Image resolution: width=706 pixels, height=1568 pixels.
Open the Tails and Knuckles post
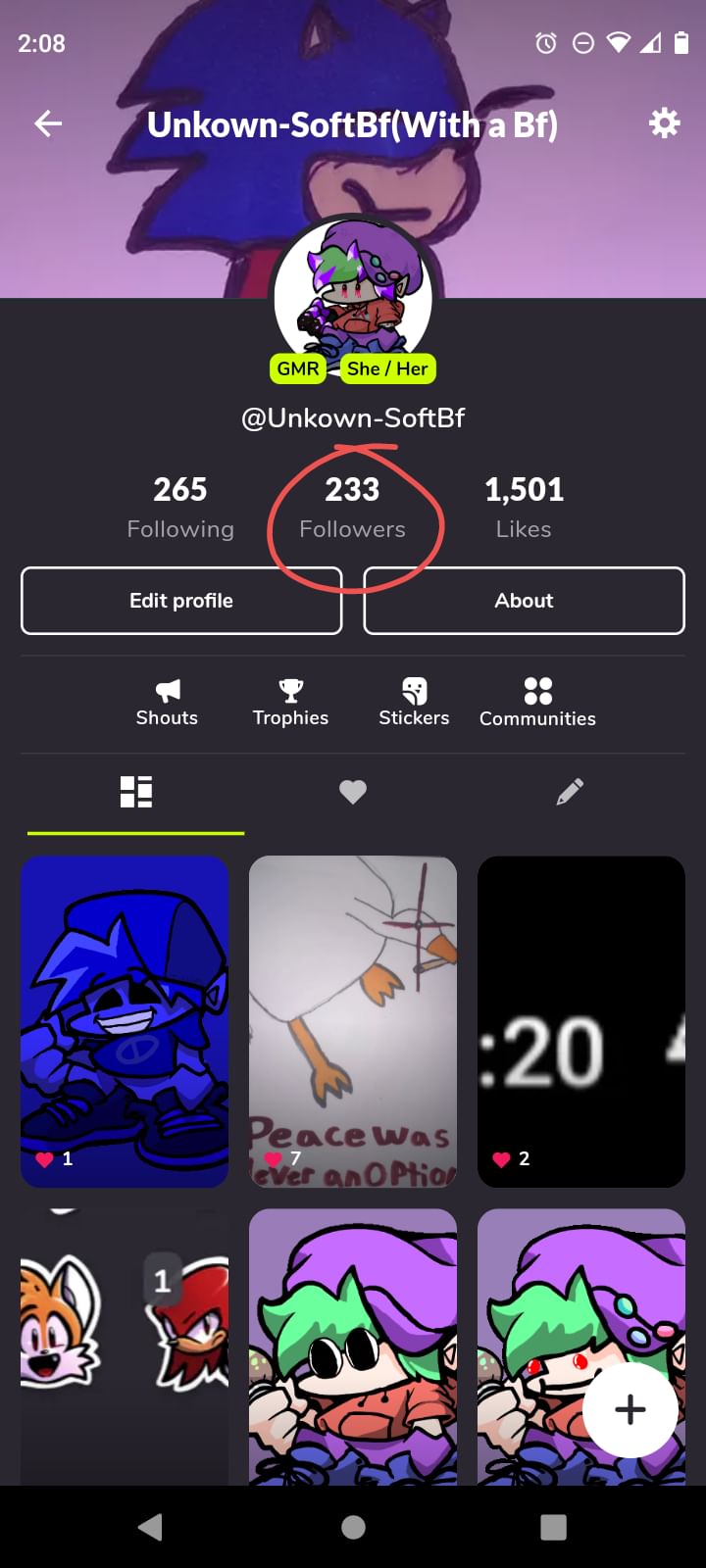coord(125,1343)
